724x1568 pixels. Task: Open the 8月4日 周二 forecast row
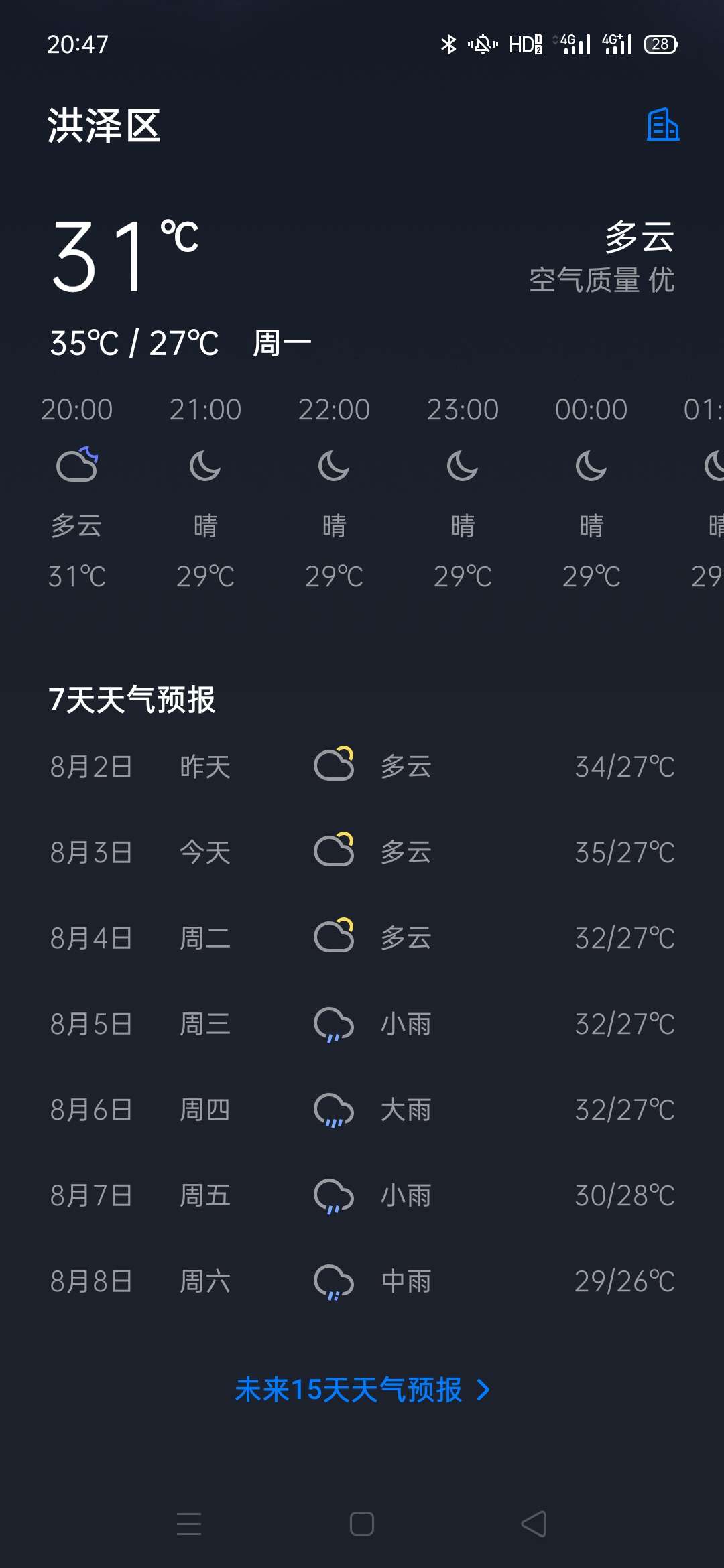[x=362, y=938]
